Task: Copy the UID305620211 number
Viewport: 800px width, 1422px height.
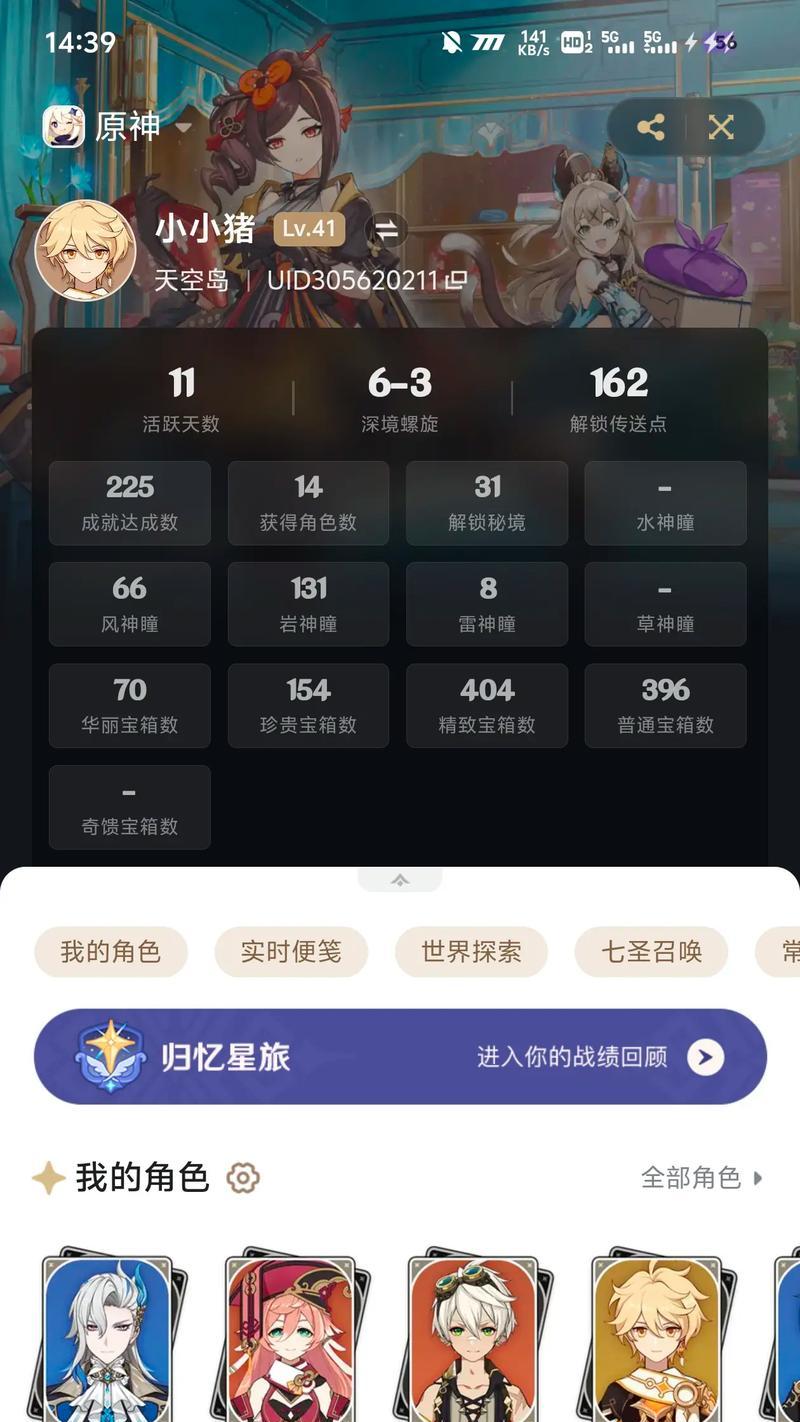Action: (x=457, y=280)
